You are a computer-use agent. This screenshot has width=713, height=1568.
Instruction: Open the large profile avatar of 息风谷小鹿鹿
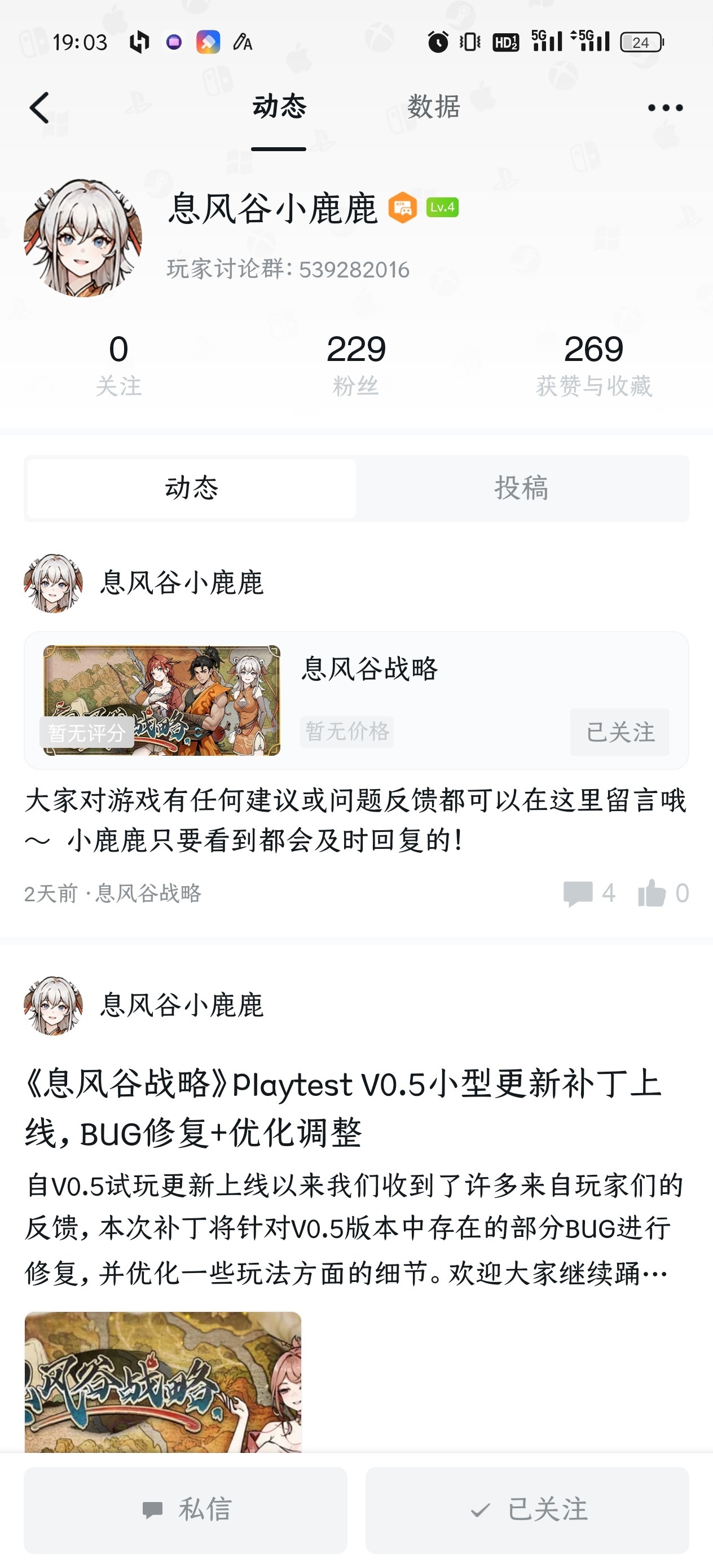(x=83, y=237)
